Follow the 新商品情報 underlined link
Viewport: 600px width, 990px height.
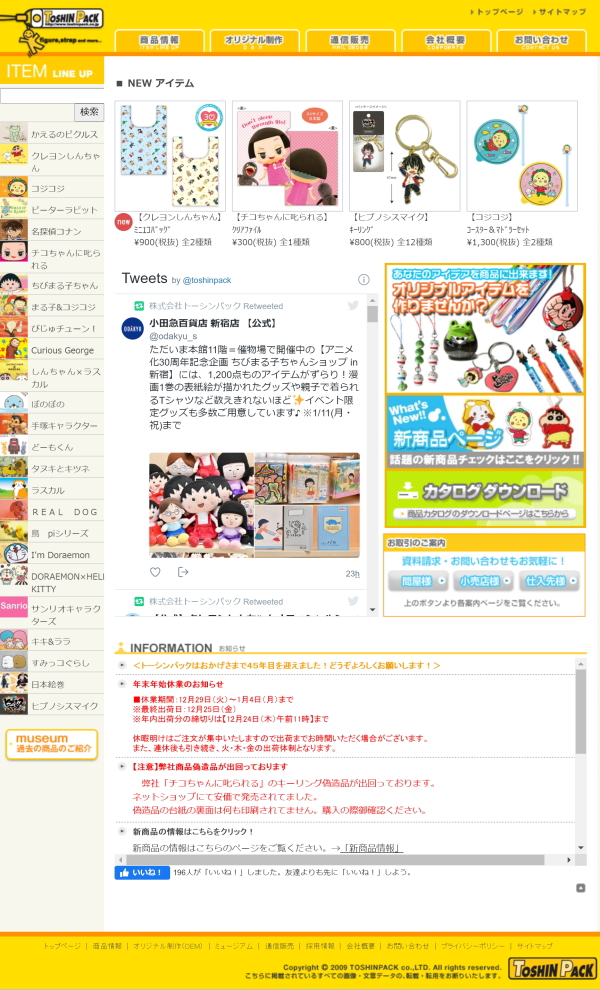pyautogui.click(x=374, y=848)
